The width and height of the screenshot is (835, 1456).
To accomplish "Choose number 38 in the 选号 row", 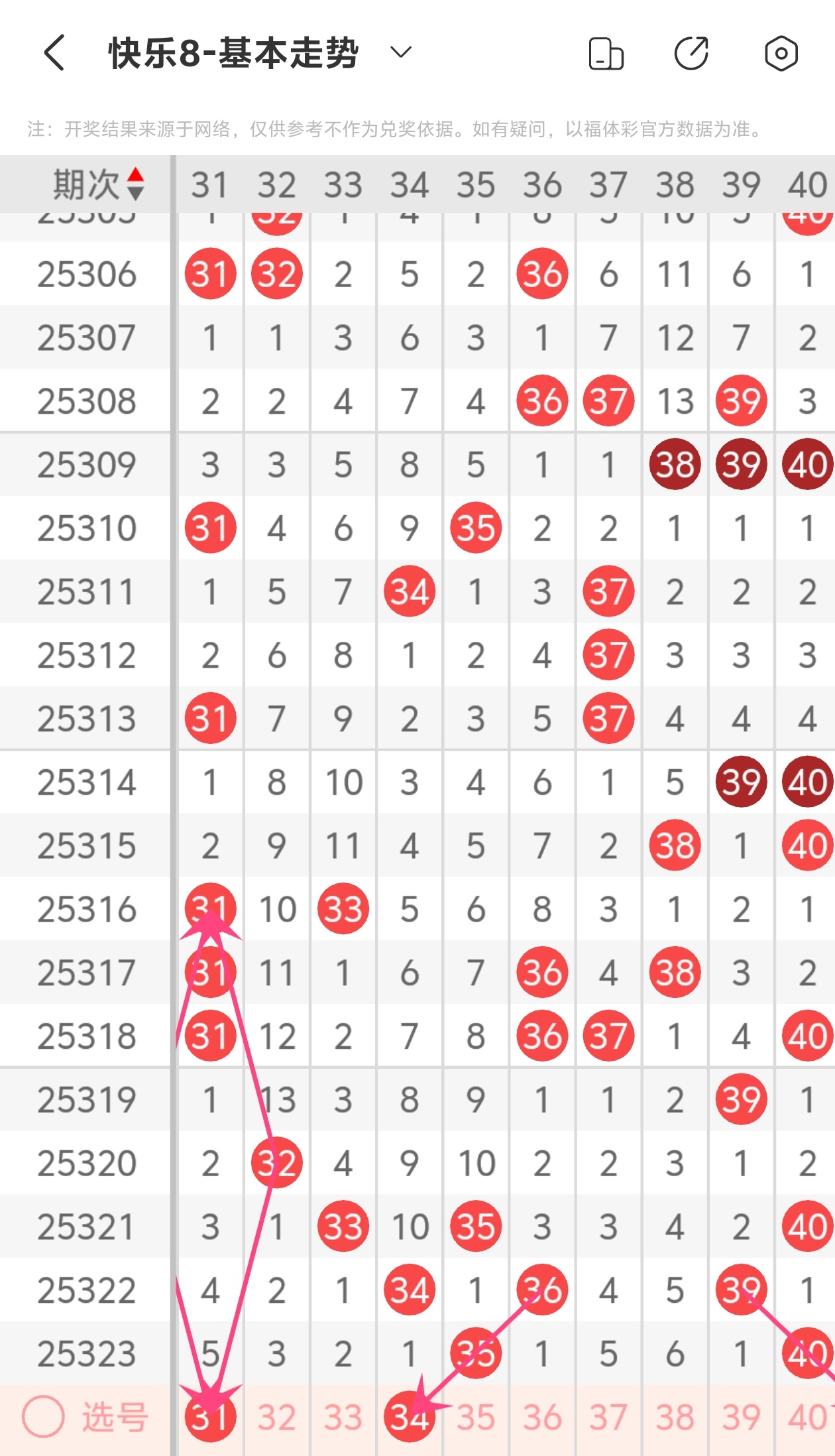I will pyautogui.click(x=675, y=1418).
